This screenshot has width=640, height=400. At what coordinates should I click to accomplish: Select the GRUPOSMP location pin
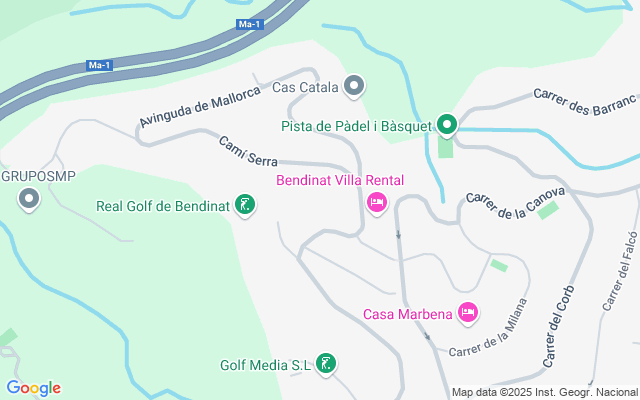29,199
